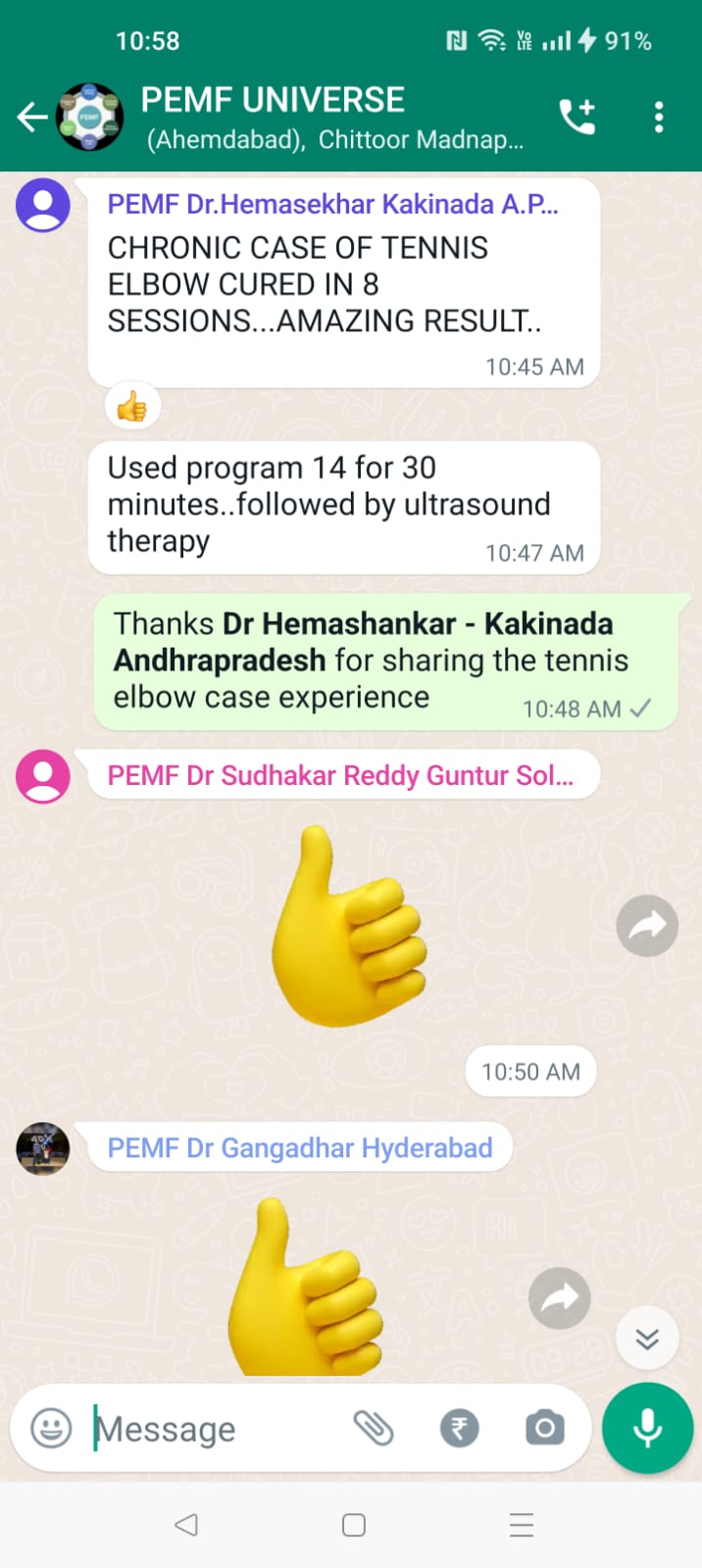View the thumbs-up reaction on the tennis elbow message
Viewport: 702px width, 1568px height.
pos(132,406)
